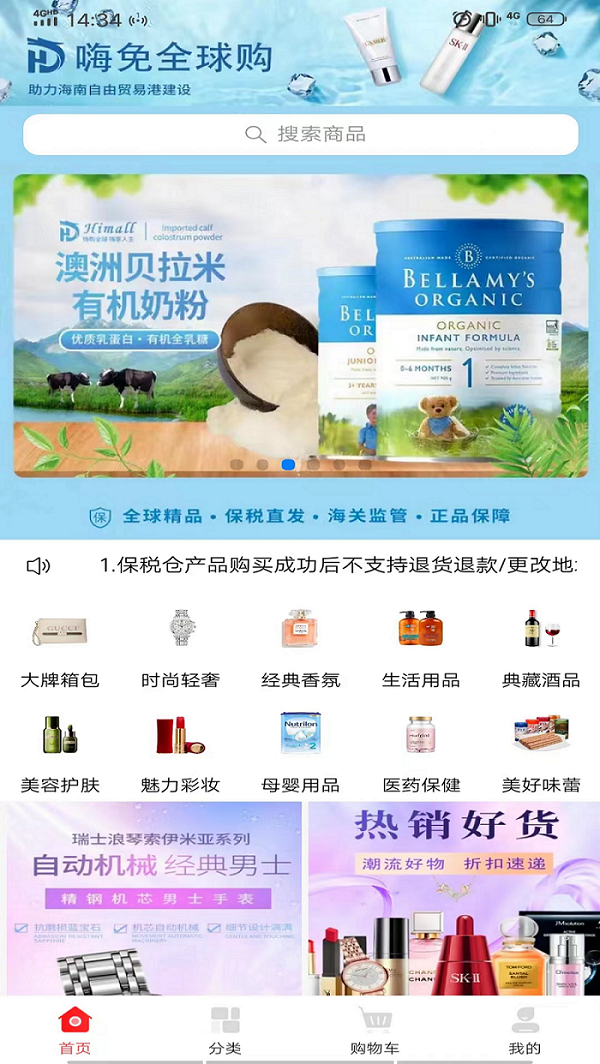The height and width of the screenshot is (1064, 600).
Task: Select the 生活用品 category
Action: pyautogui.click(x=420, y=648)
